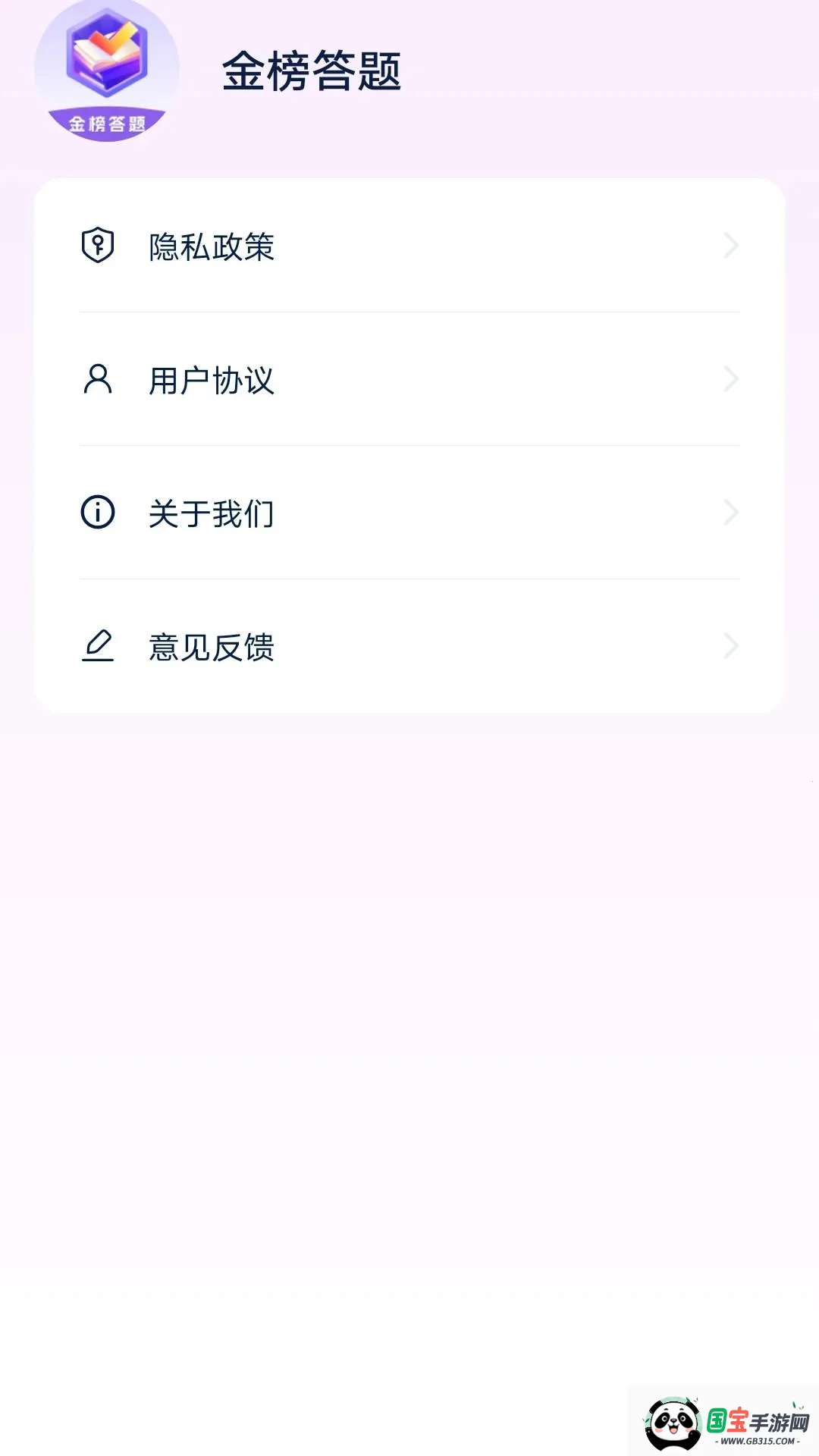Click the privacy shield icon beside 隐私政策
The image size is (819, 1456).
pyautogui.click(x=97, y=245)
